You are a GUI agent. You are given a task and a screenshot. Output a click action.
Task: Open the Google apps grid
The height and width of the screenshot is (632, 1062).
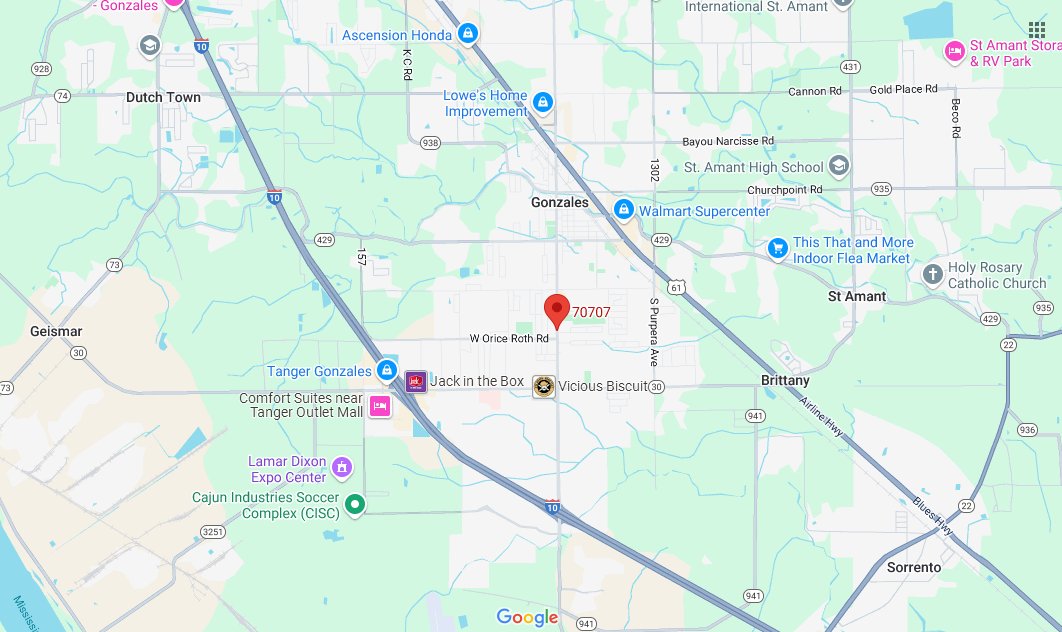pos(1037,28)
